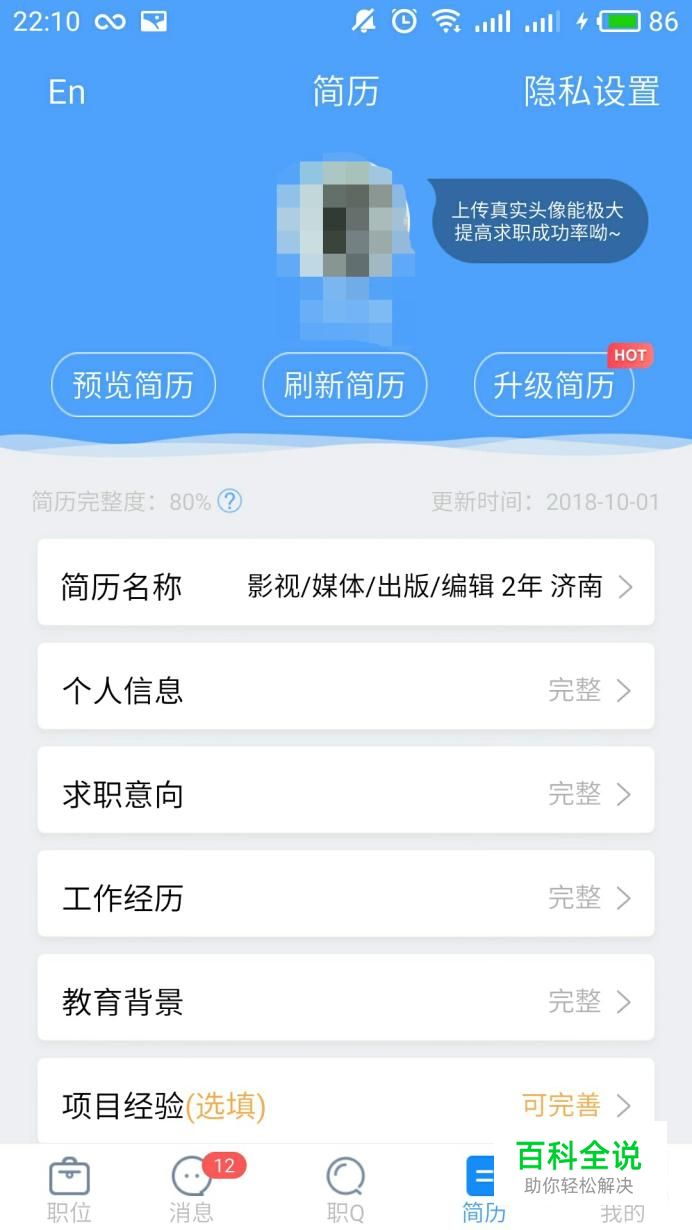This screenshot has height=1230, width=692.
Task: Open 隐私设置 privacy settings
Action: (x=591, y=92)
